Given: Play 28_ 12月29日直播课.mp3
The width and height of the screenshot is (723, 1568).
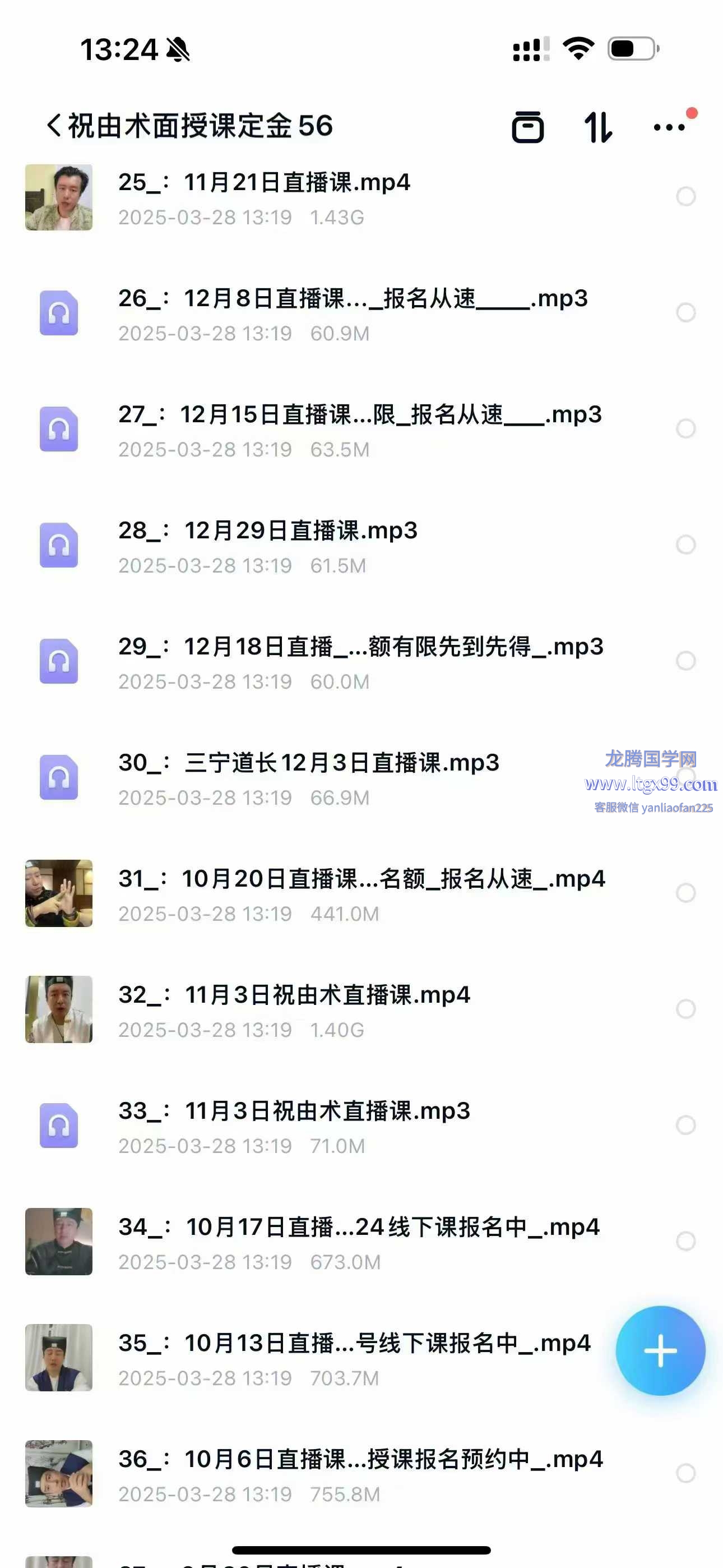Looking at the screenshot, I should (268, 531).
